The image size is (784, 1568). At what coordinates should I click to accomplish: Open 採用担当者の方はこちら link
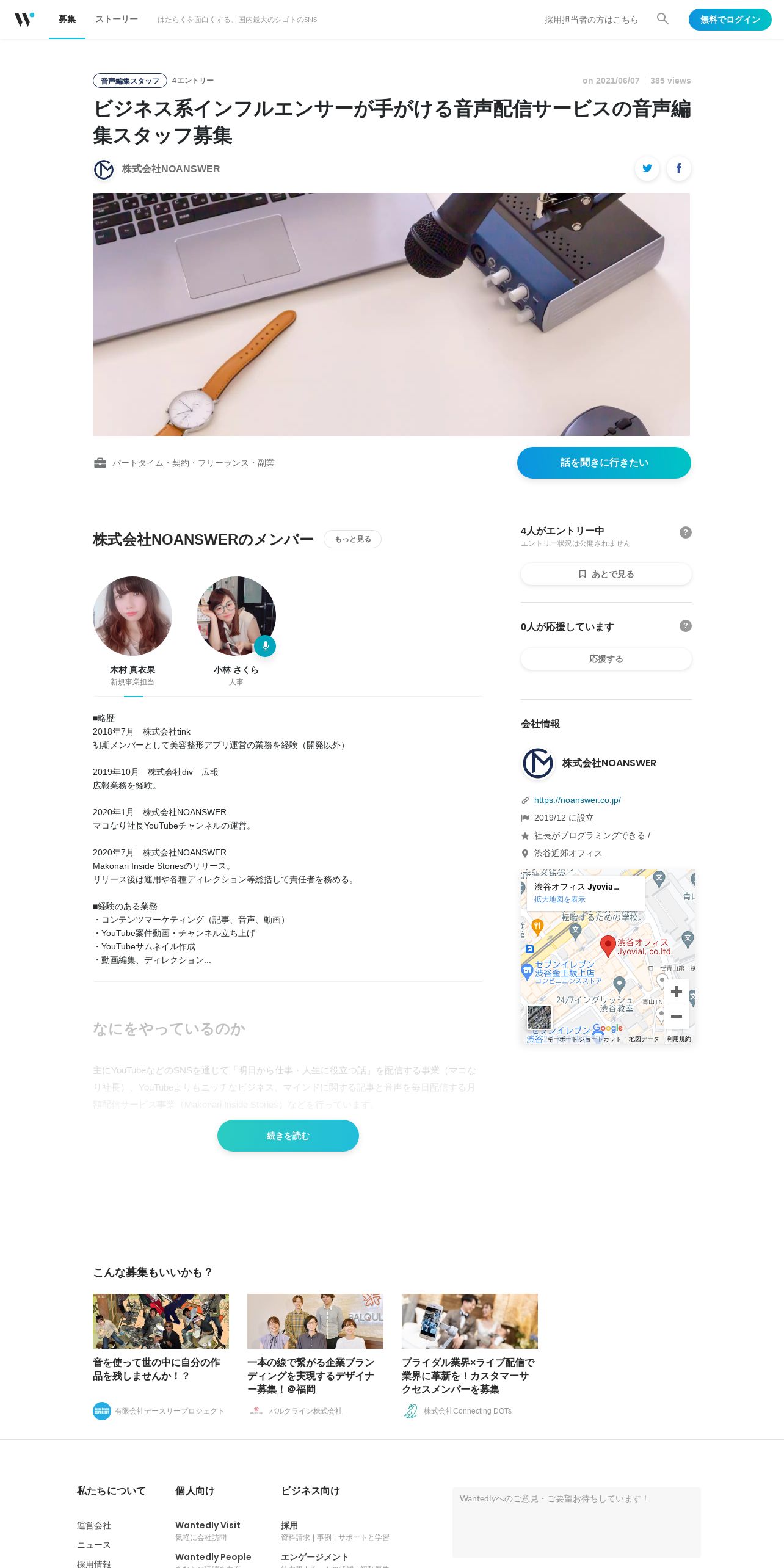click(591, 20)
